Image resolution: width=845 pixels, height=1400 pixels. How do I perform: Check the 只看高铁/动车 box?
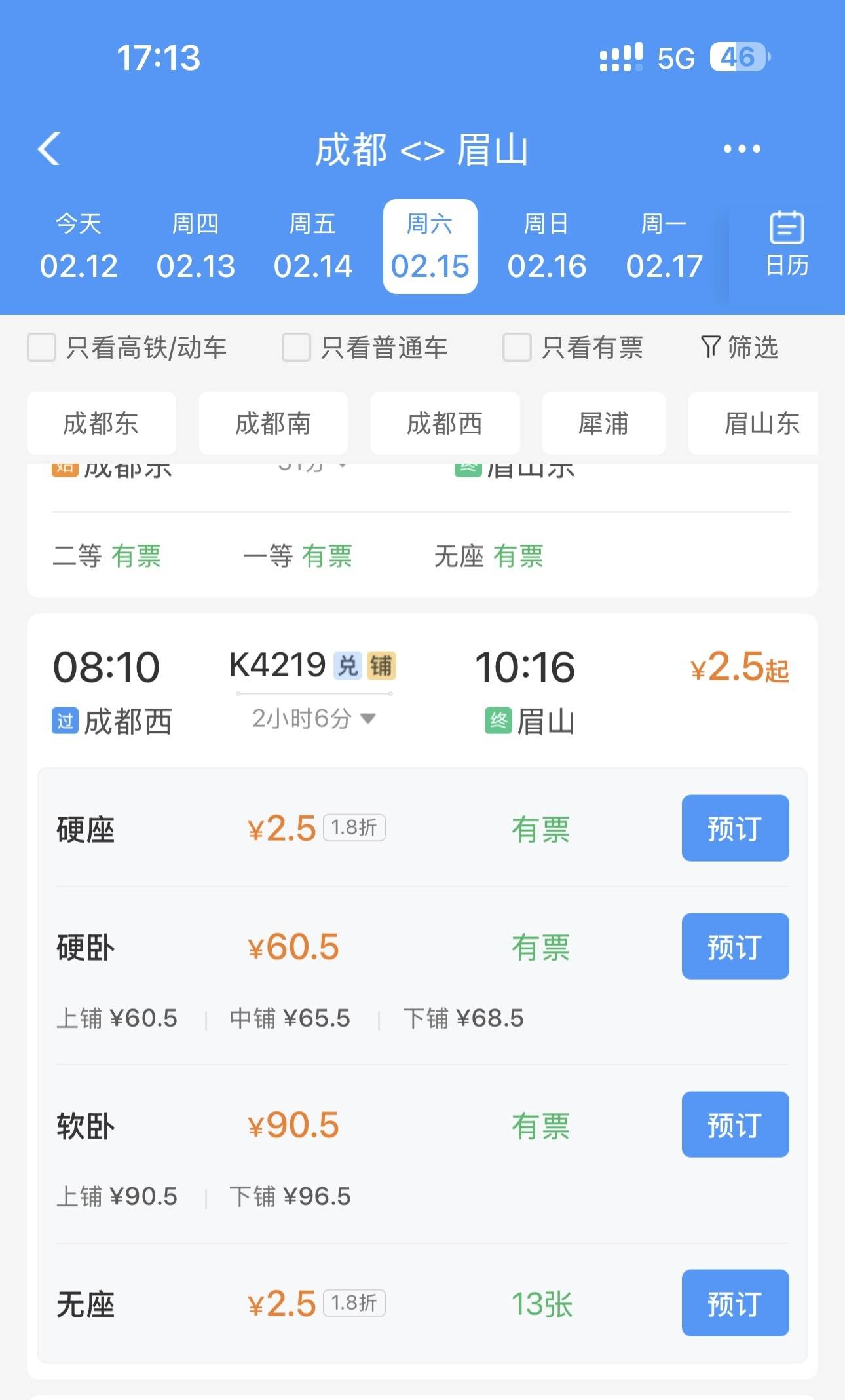click(x=42, y=347)
